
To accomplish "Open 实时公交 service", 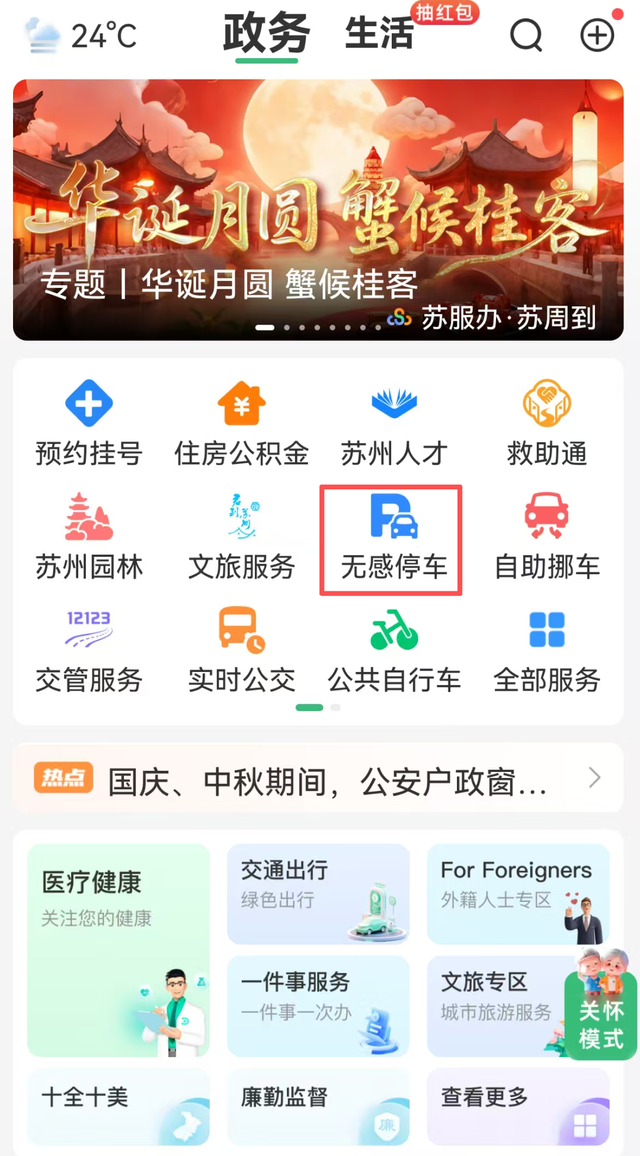I will pyautogui.click(x=241, y=651).
